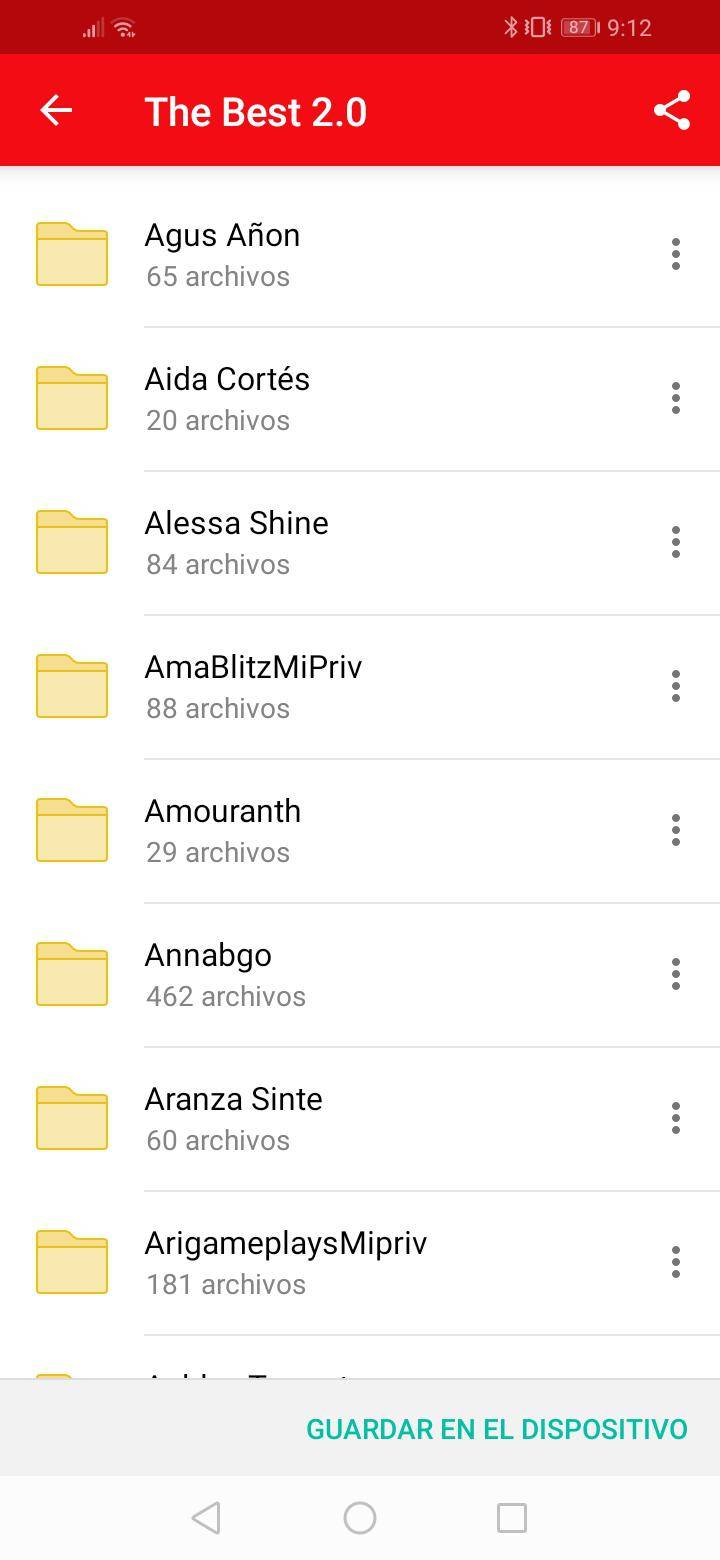Share The Best 2.0 folder

coord(672,110)
